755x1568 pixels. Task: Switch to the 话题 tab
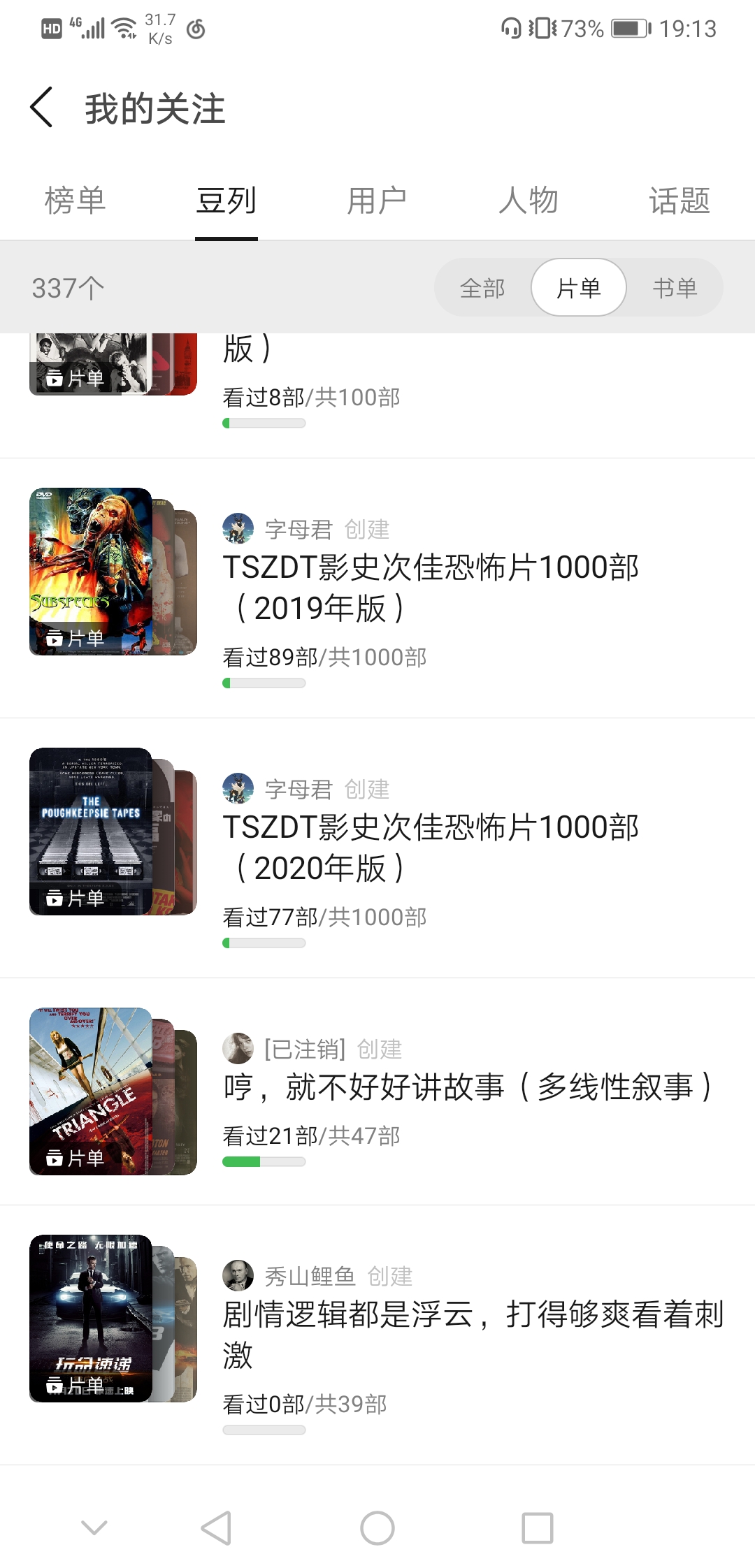[x=679, y=201]
